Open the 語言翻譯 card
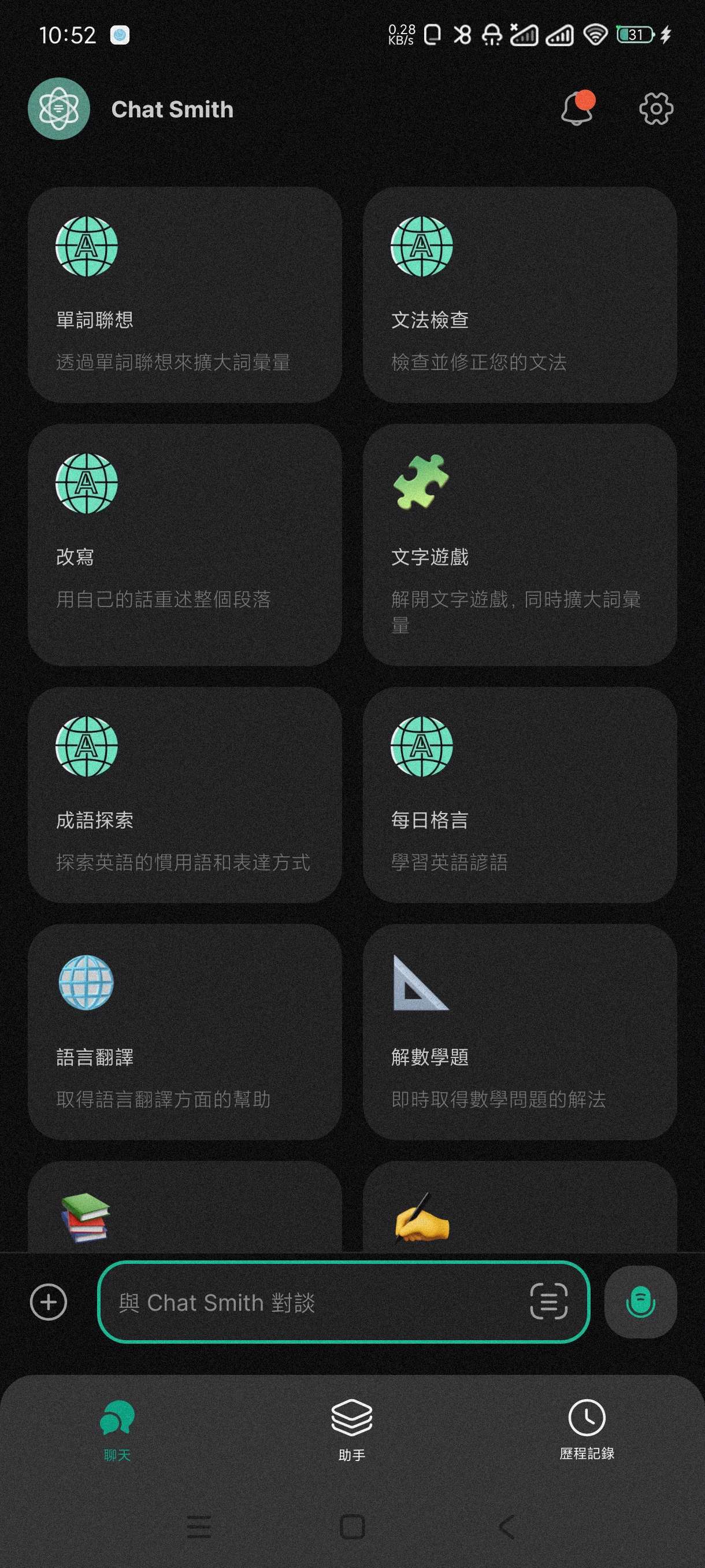 coord(185,1031)
